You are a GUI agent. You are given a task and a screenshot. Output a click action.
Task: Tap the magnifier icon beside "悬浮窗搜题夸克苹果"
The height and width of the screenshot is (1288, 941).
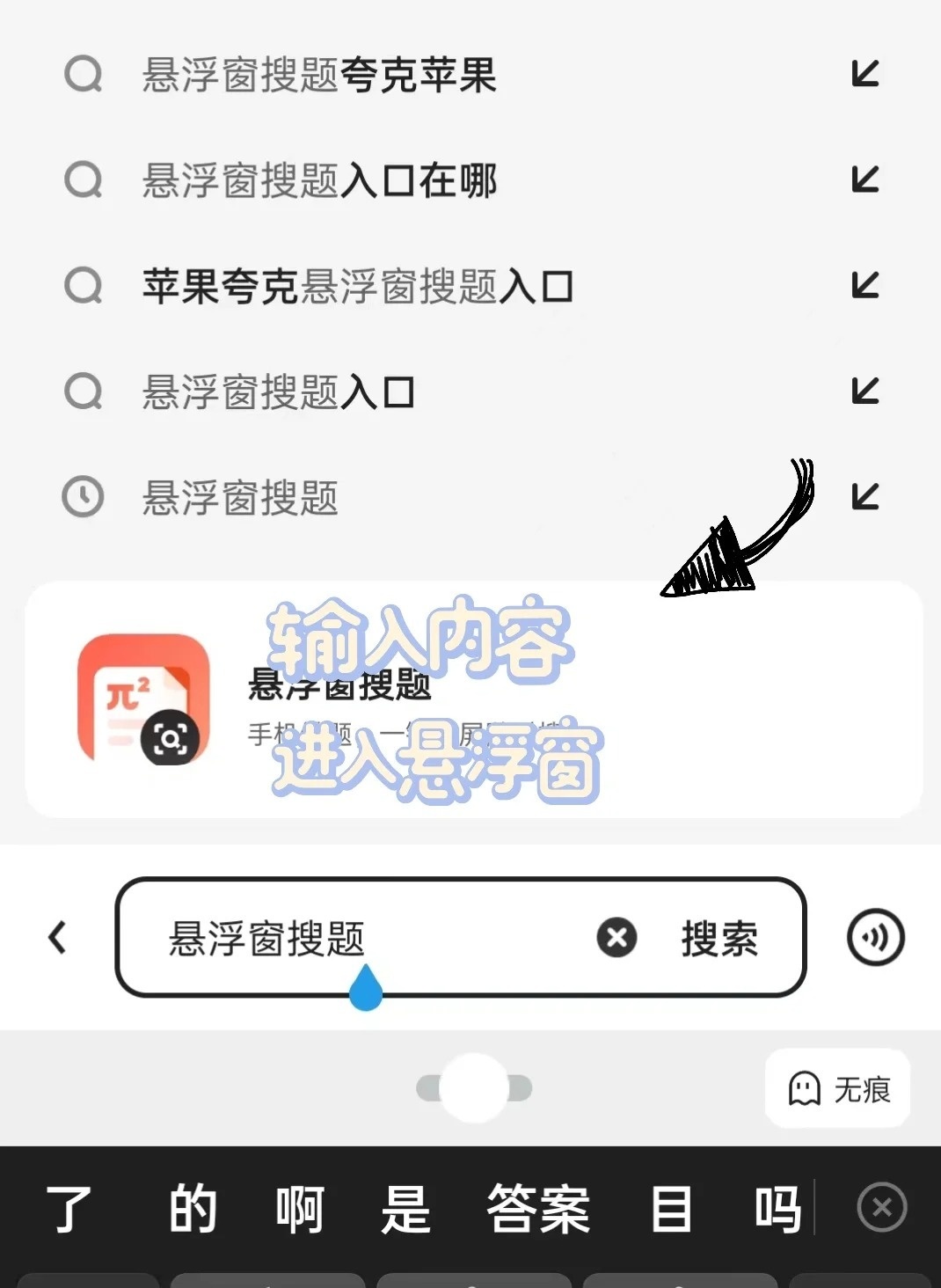pos(84,75)
